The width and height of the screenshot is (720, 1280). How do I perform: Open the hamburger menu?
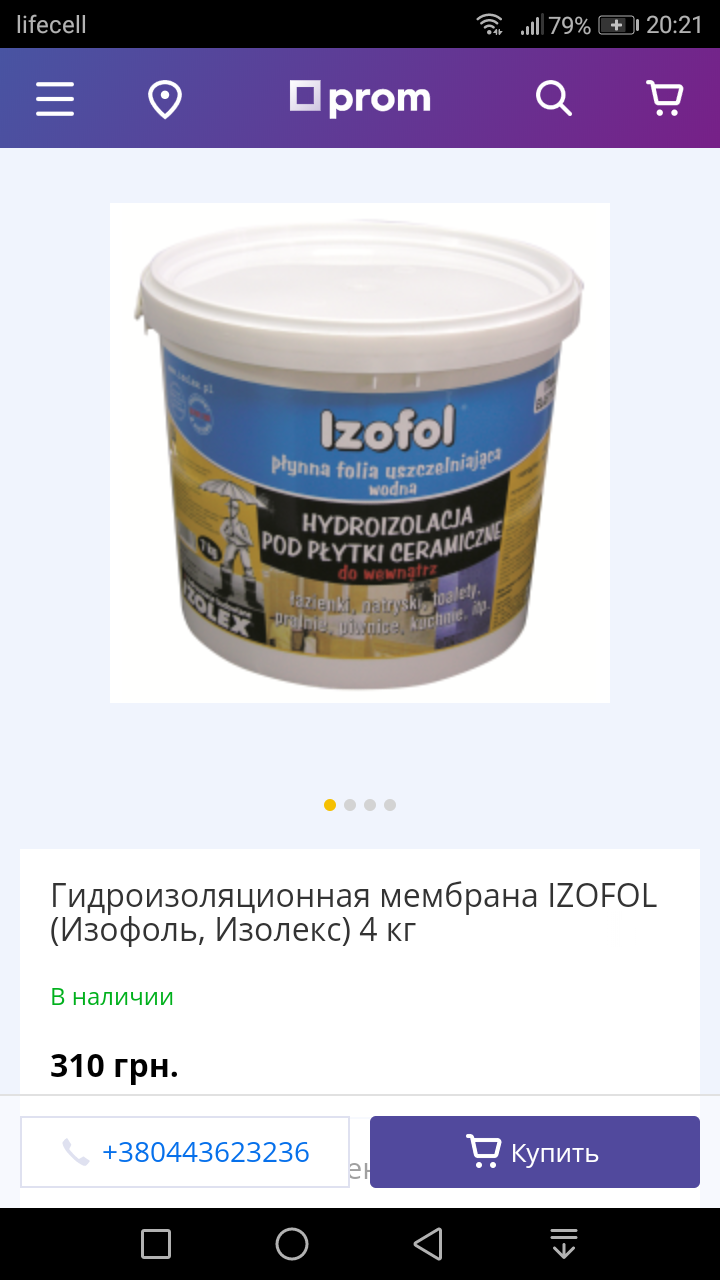point(55,99)
